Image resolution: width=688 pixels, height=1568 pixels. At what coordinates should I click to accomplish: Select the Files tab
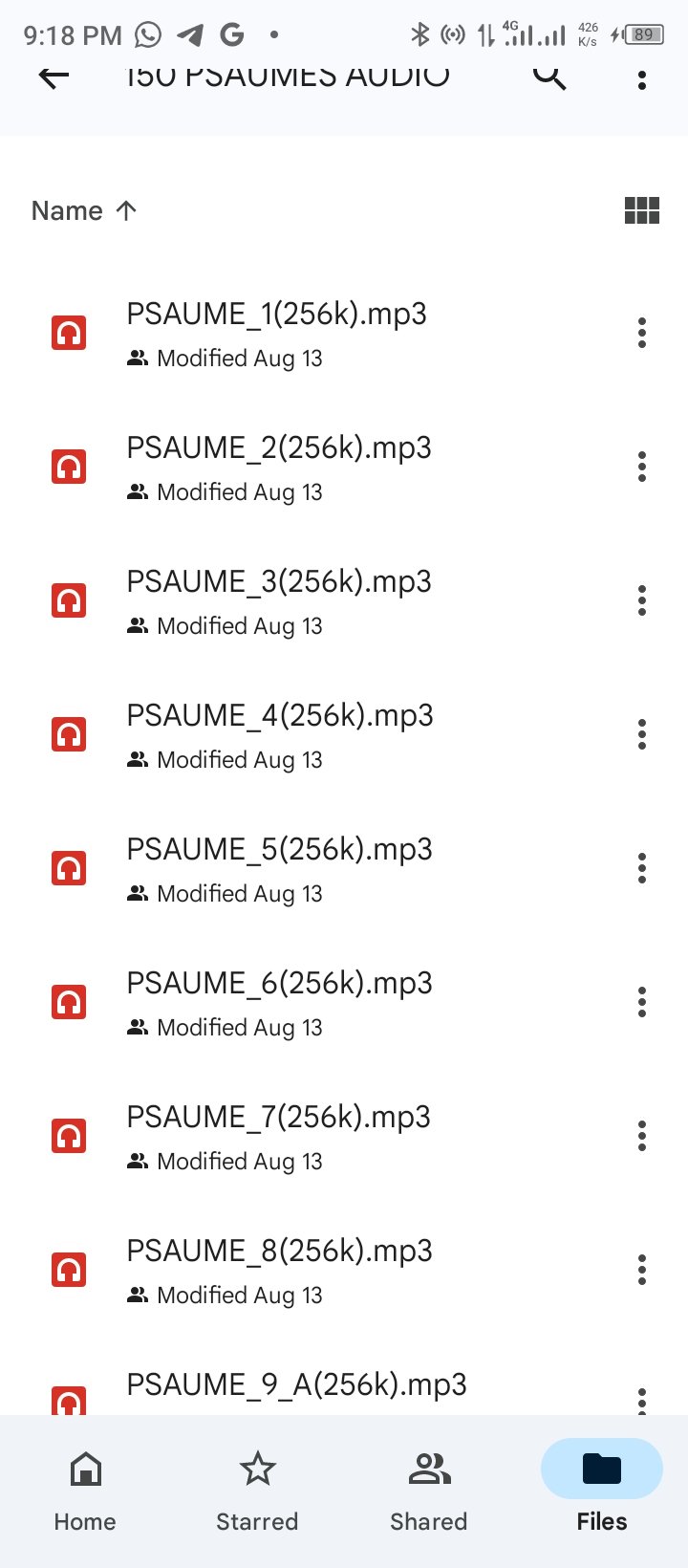pos(602,1491)
